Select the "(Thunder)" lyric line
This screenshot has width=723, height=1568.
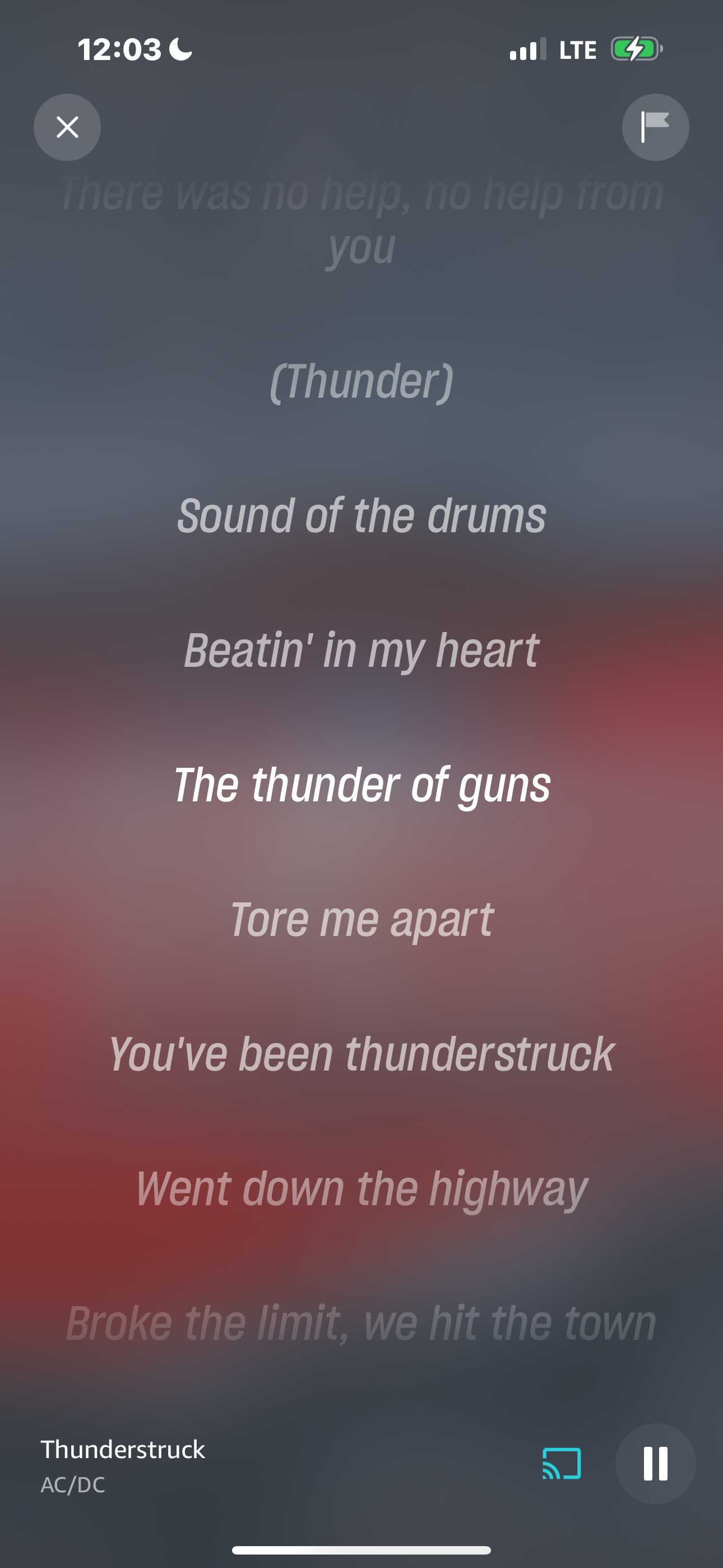(361, 382)
